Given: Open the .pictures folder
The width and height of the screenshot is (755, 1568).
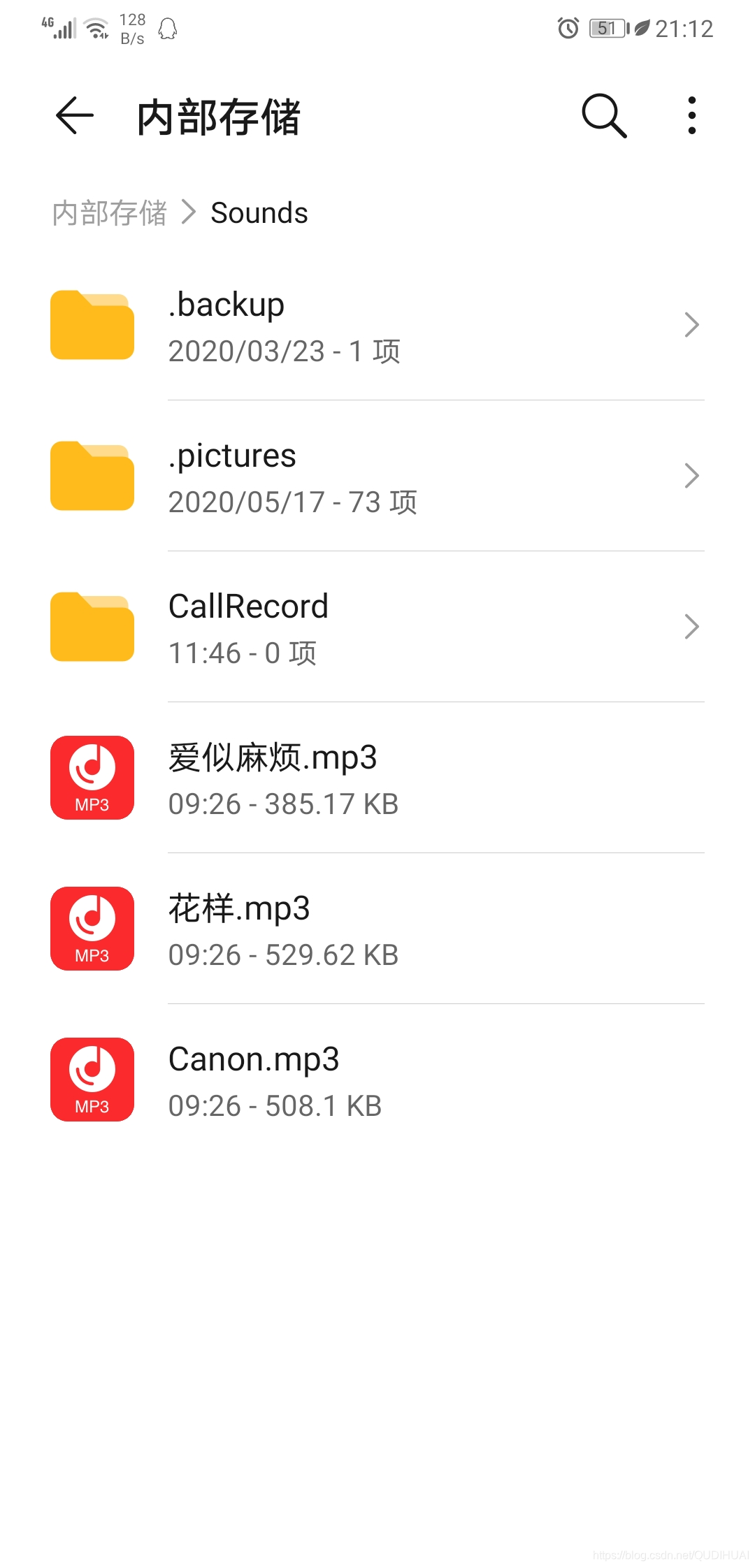Looking at the screenshot, I should (x=377, y=477).
